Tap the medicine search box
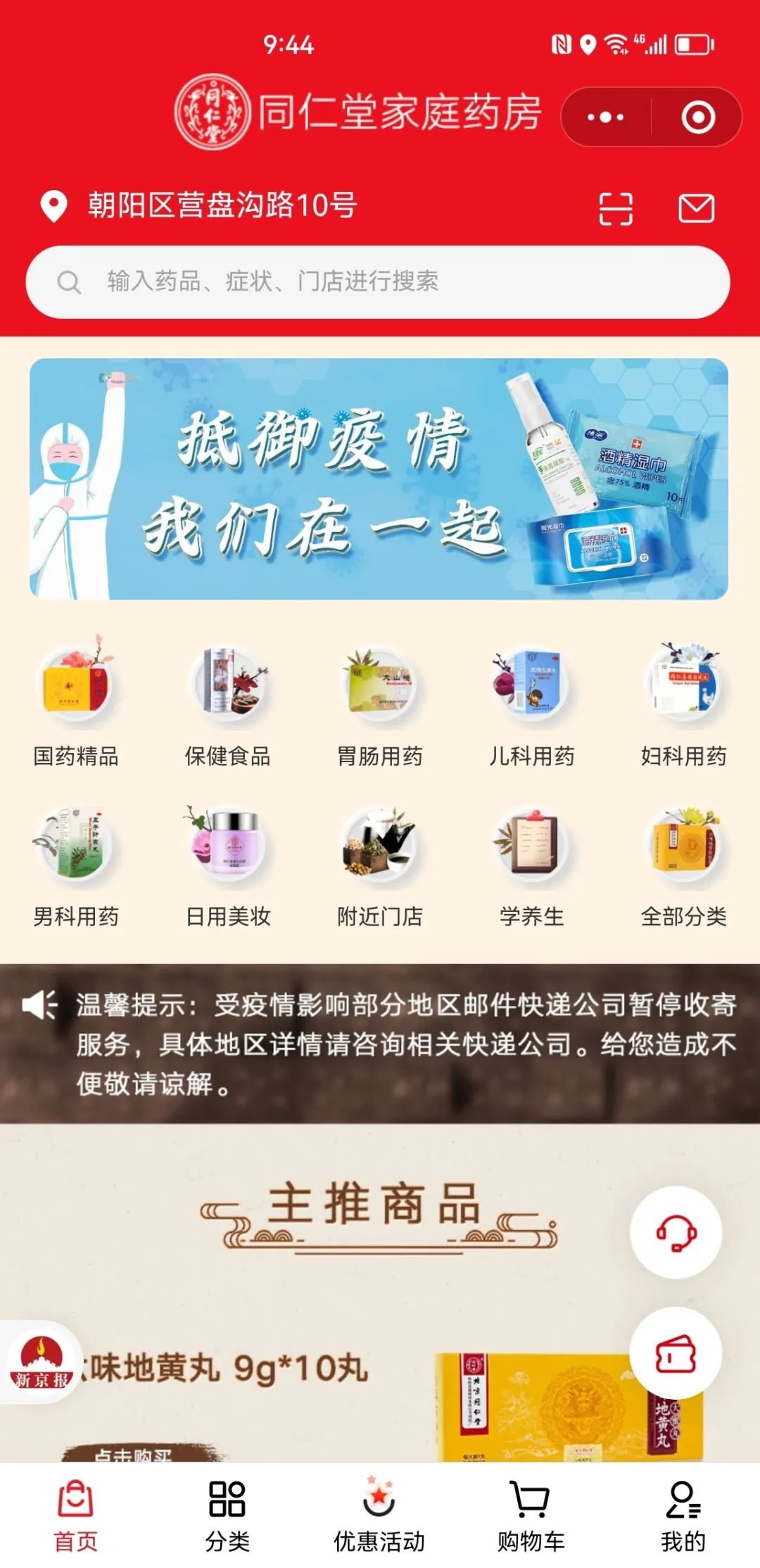760x1568 pixels. point(378,282)
